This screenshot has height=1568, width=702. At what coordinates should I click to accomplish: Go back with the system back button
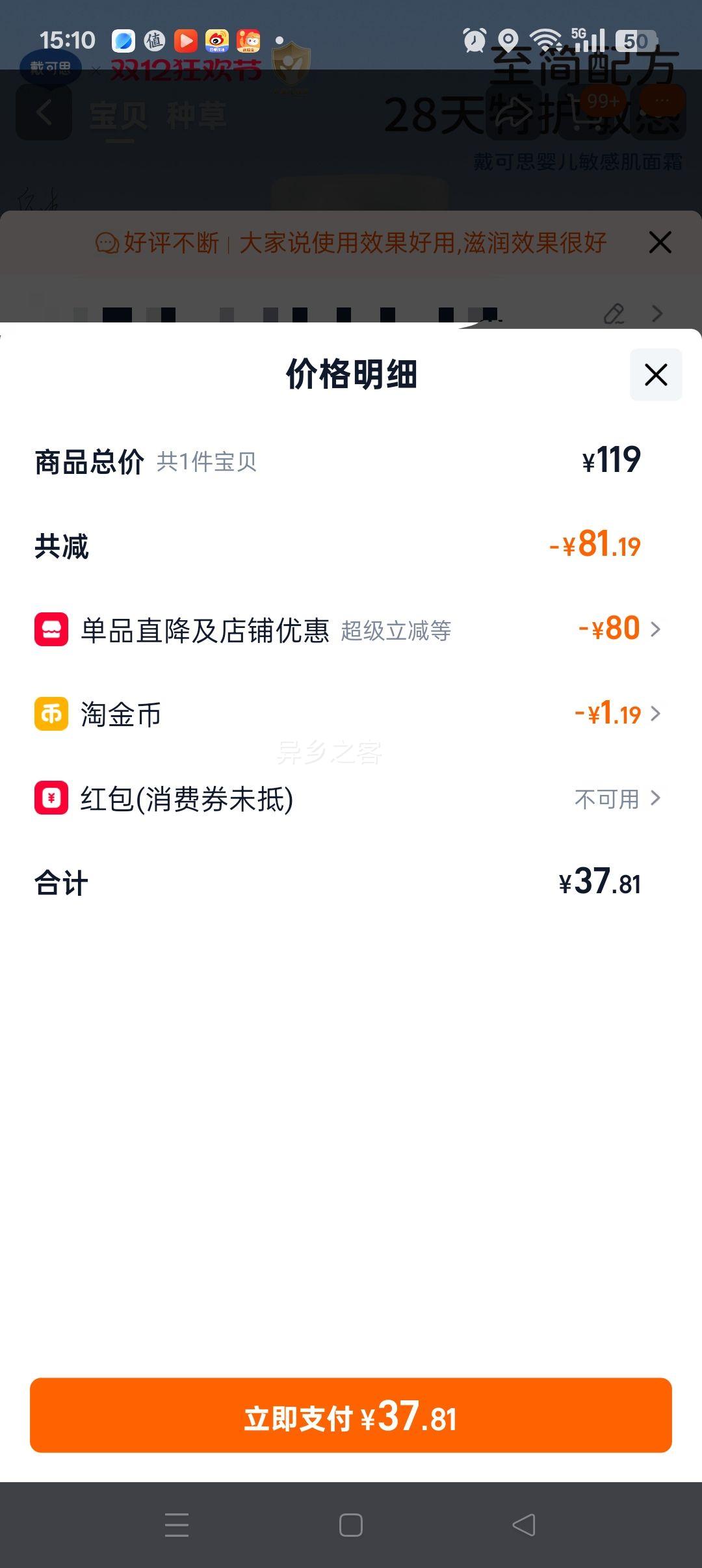pyautogui.click(x=524, y=1524)
